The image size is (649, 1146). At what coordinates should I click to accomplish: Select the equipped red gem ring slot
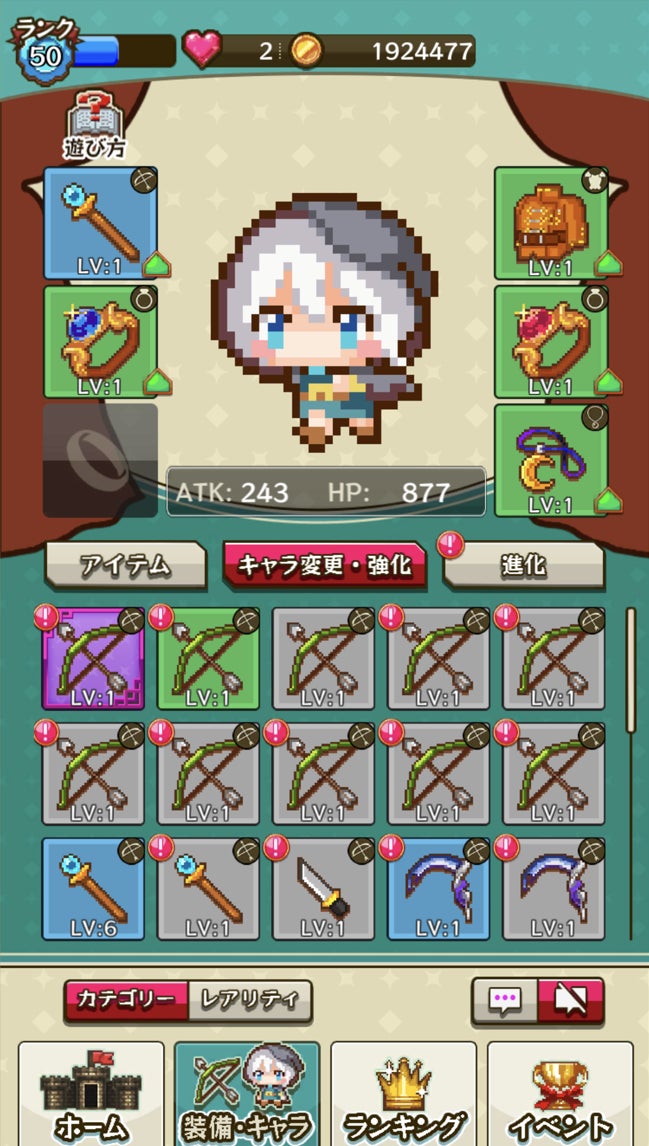pos(551,342)
